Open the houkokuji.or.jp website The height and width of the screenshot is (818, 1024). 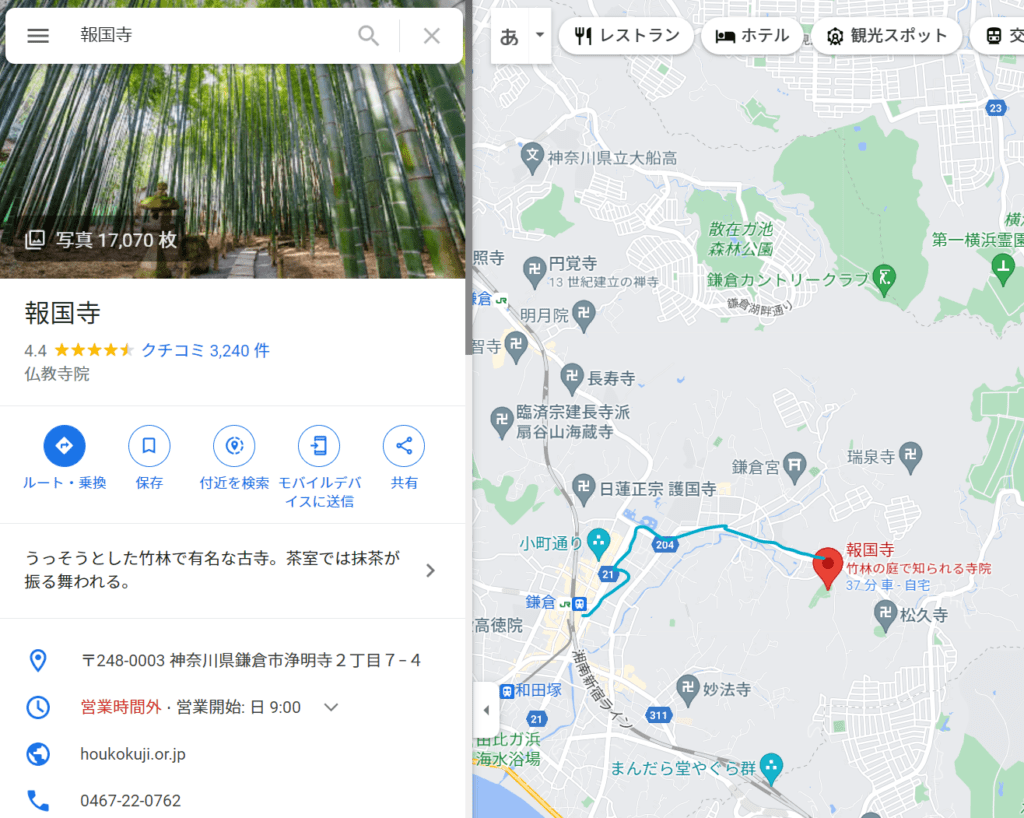pos(133,754)
